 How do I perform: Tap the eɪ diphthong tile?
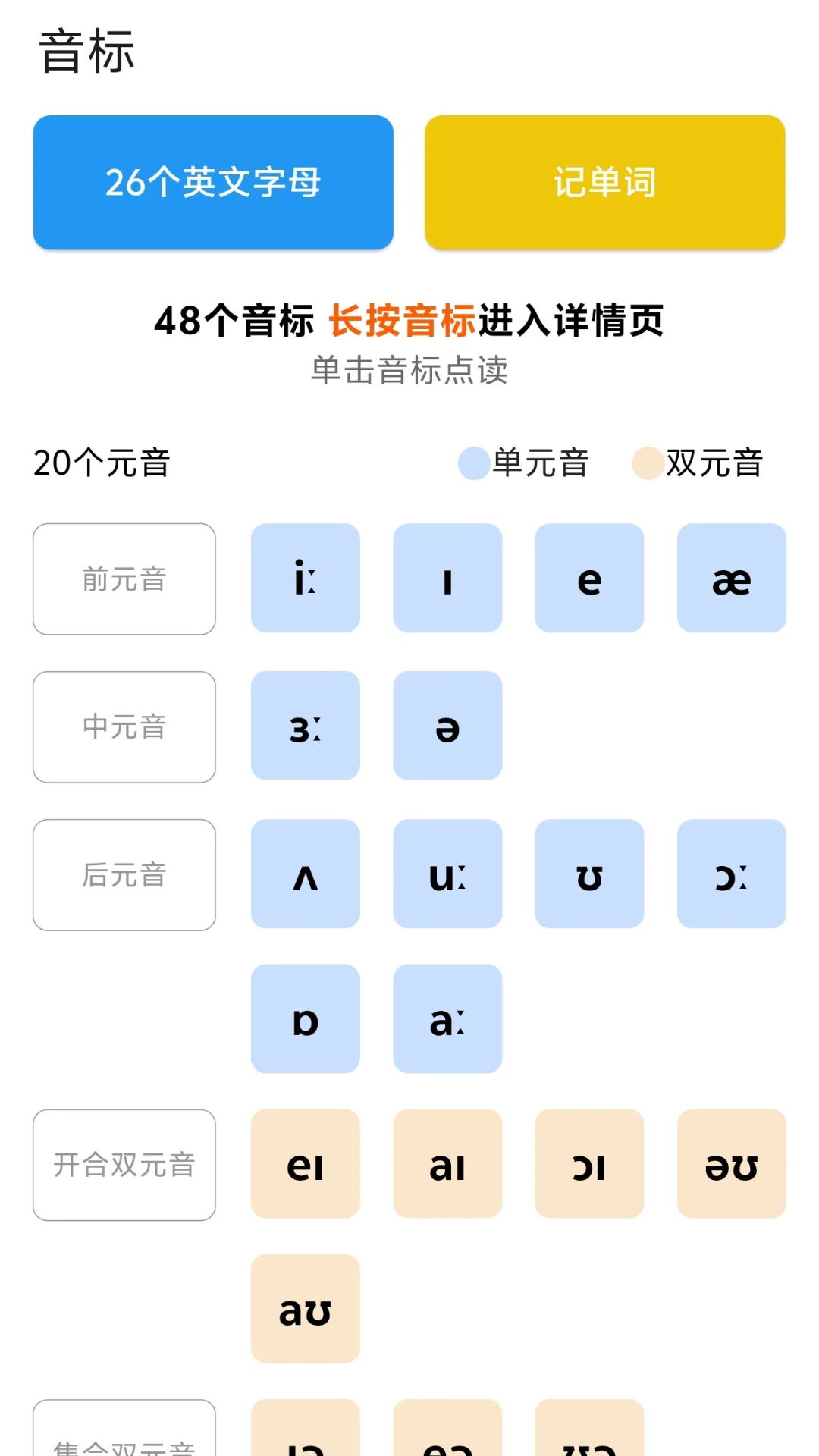coord(305,1164)
